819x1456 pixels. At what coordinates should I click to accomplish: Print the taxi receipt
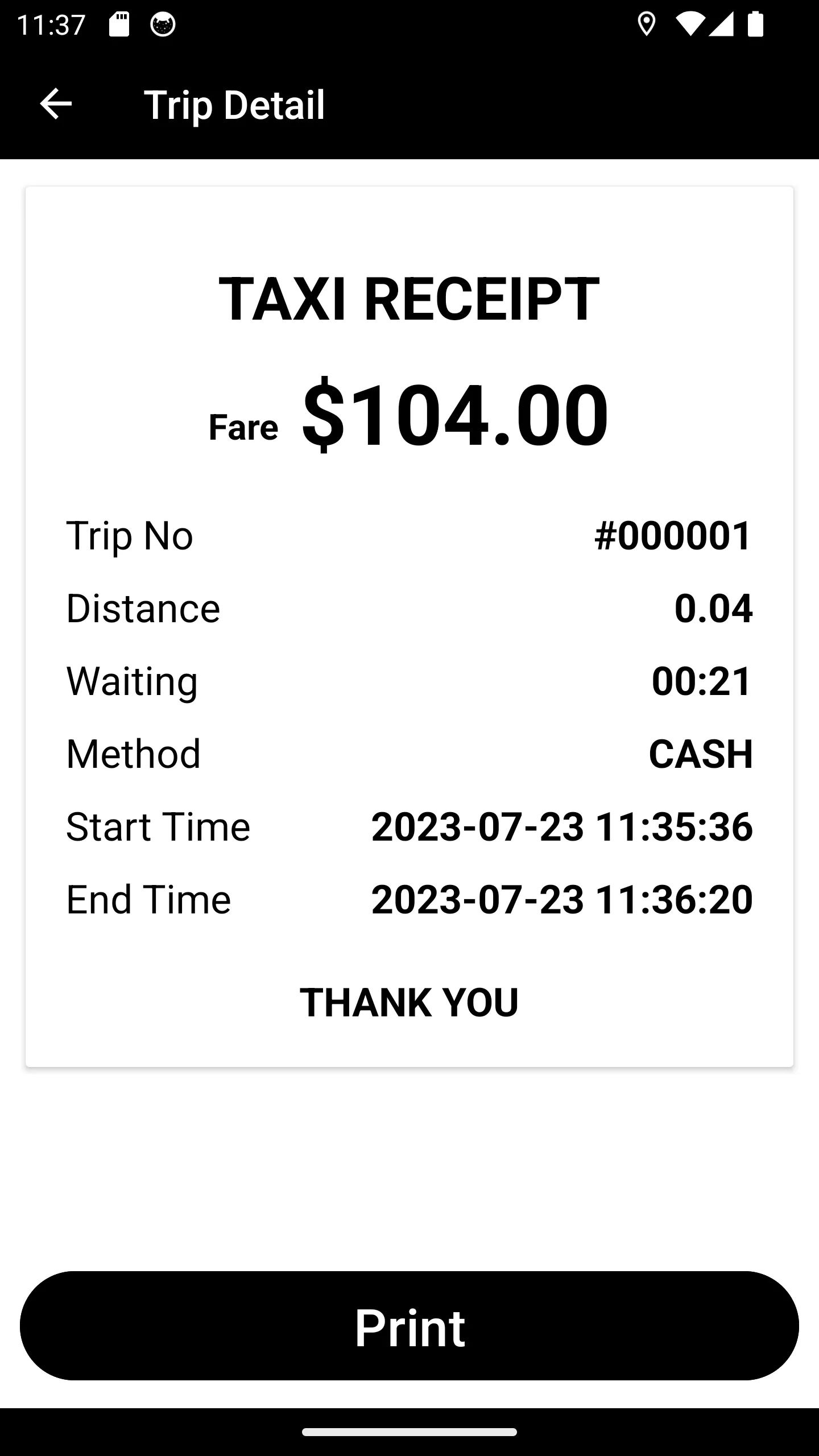click(x=409, y=1326)
